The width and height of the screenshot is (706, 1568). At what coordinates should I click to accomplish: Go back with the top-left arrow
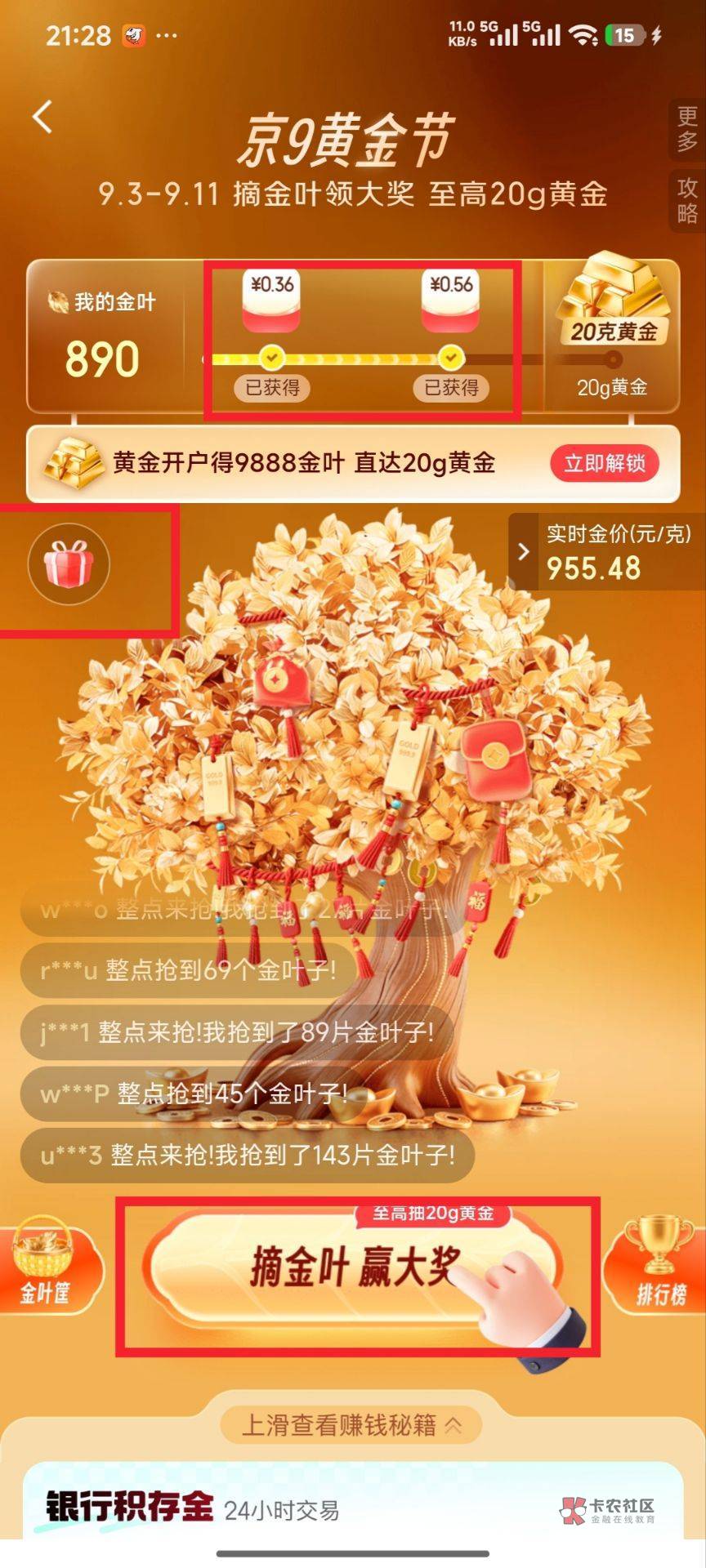click(42, 117)
